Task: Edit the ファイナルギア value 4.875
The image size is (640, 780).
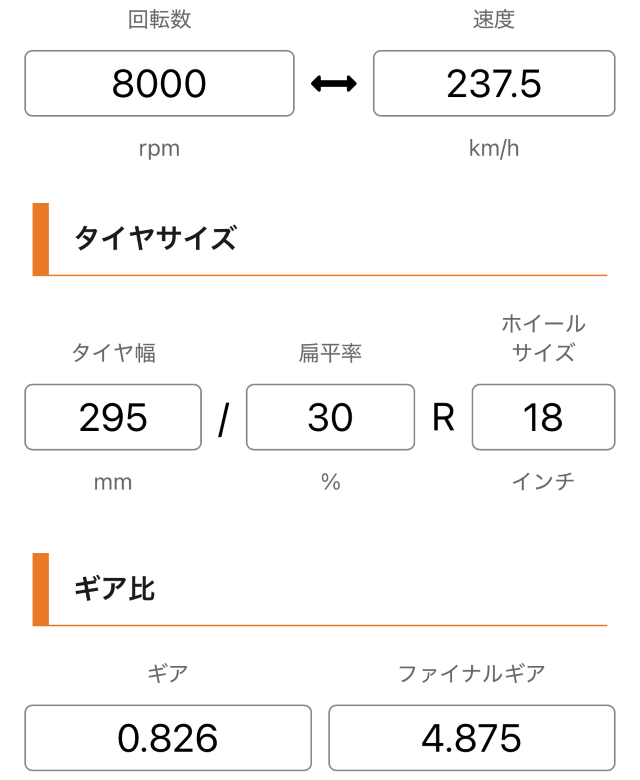Action: (471, 738)
